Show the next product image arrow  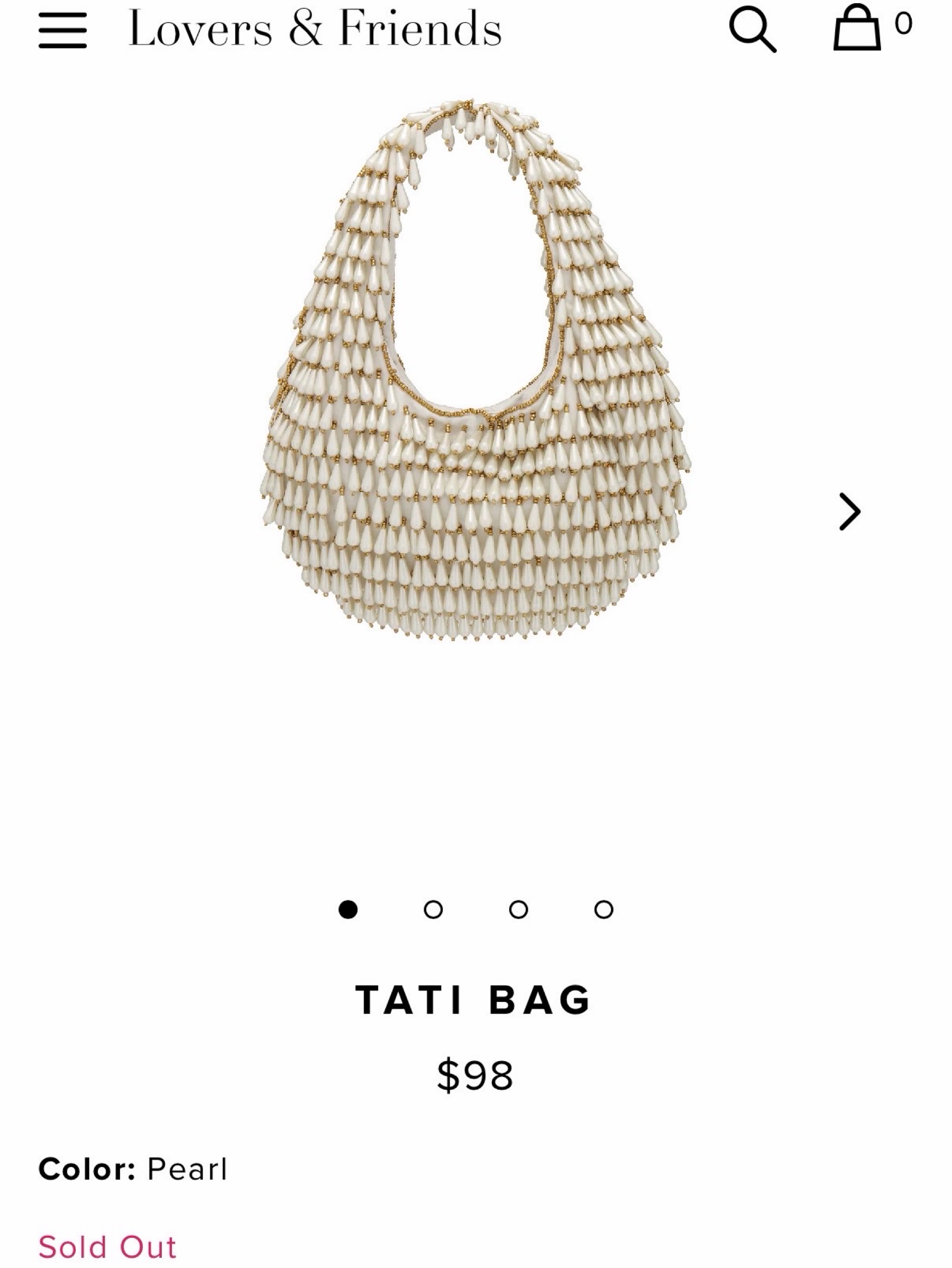pos(849,512)
